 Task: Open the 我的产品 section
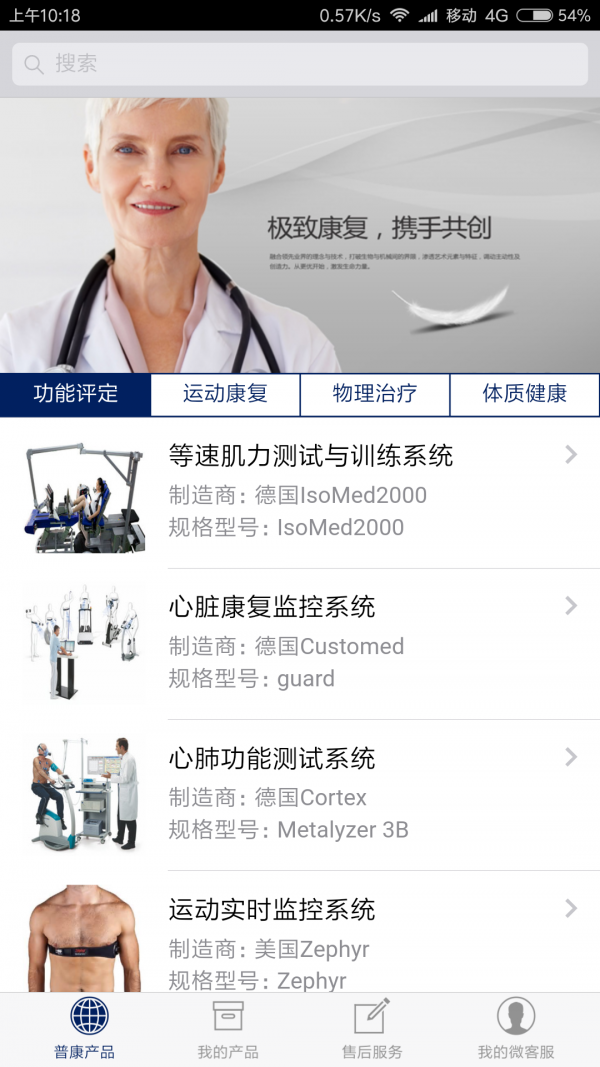(228, 1030)
